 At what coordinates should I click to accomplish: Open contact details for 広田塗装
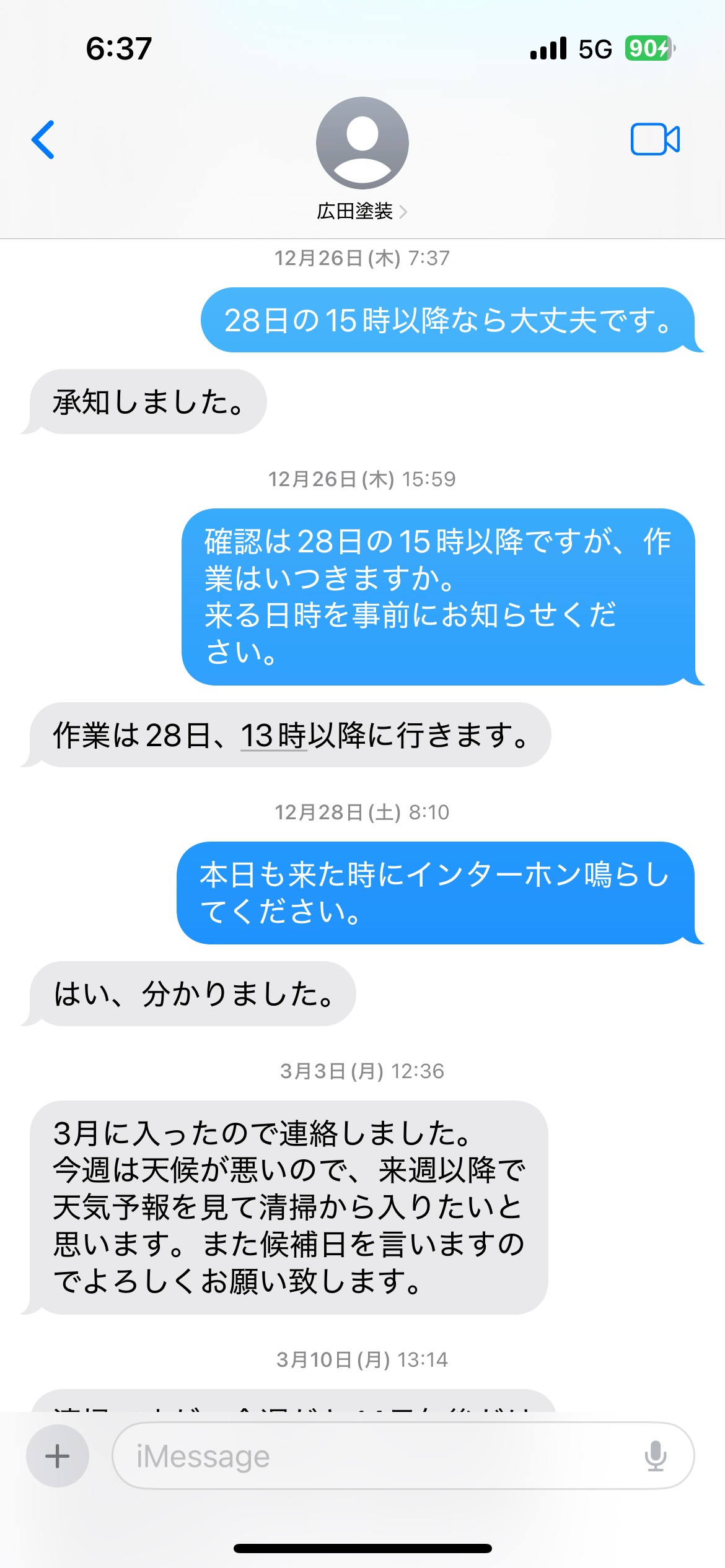362,160
